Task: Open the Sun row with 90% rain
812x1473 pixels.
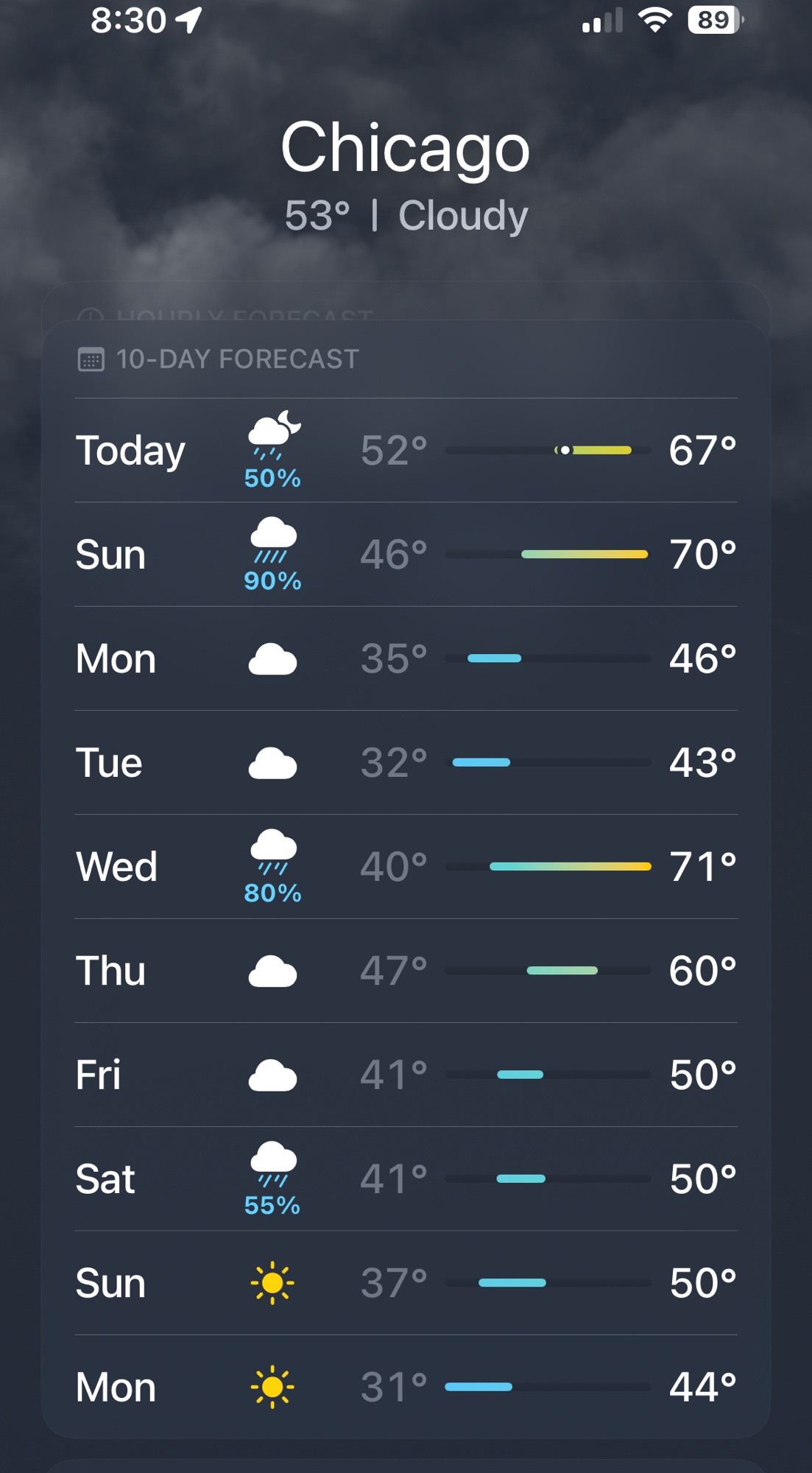Action: (x=406, y=555)
